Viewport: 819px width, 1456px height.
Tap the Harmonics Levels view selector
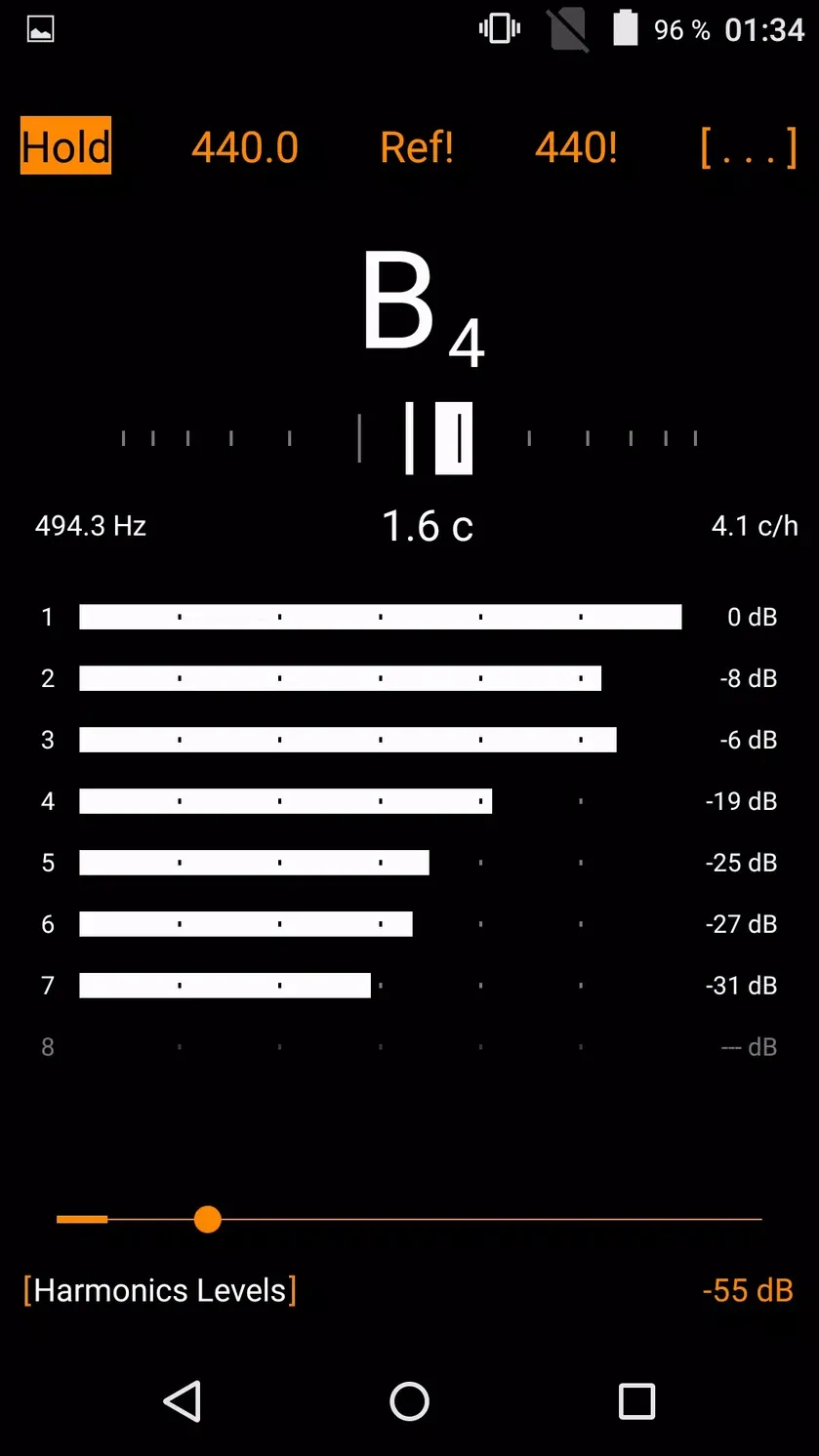tap(160, 1290)
